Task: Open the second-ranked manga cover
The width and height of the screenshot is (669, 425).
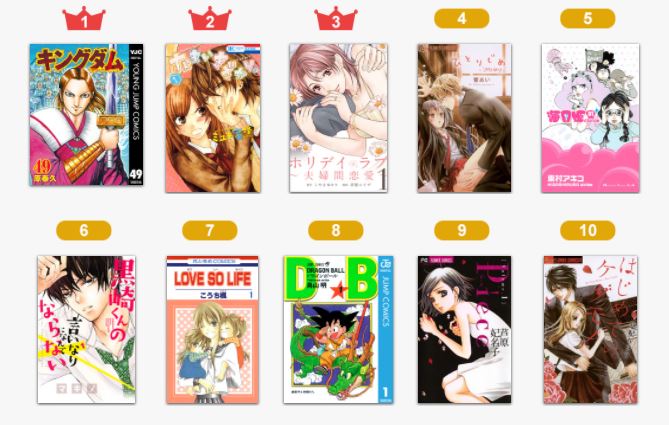Action: [212, 118]
